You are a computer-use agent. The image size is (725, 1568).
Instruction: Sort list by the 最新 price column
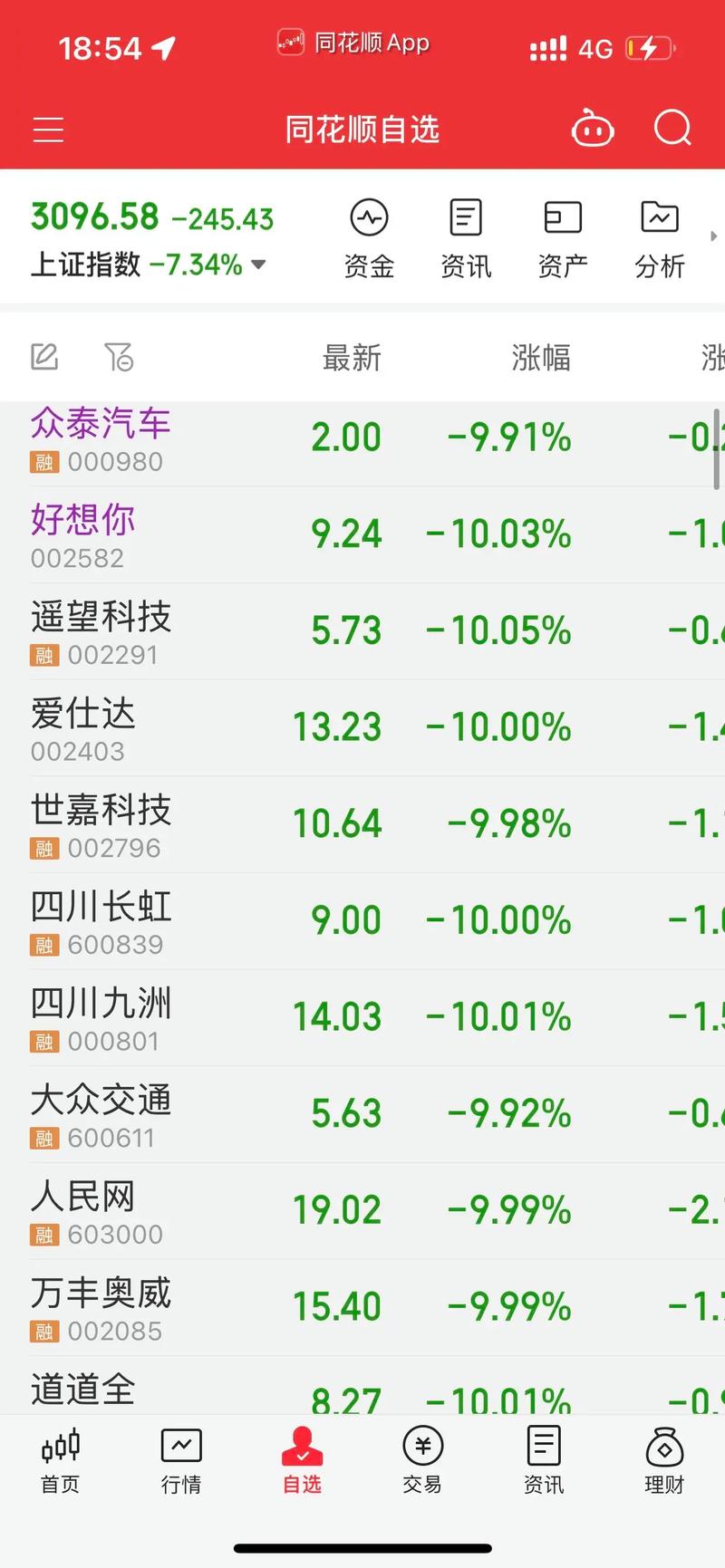point(353,358)
